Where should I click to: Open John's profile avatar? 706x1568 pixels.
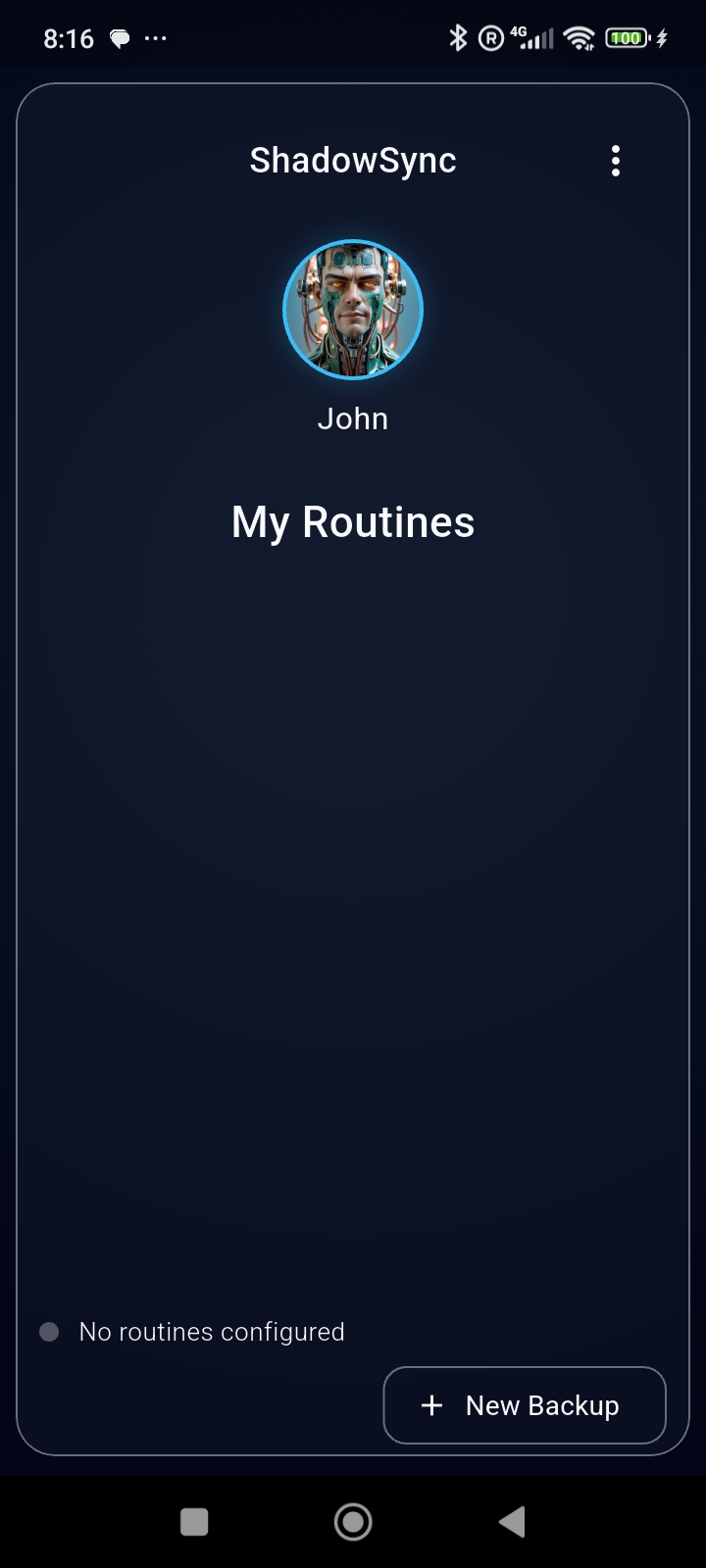point(353,310)
